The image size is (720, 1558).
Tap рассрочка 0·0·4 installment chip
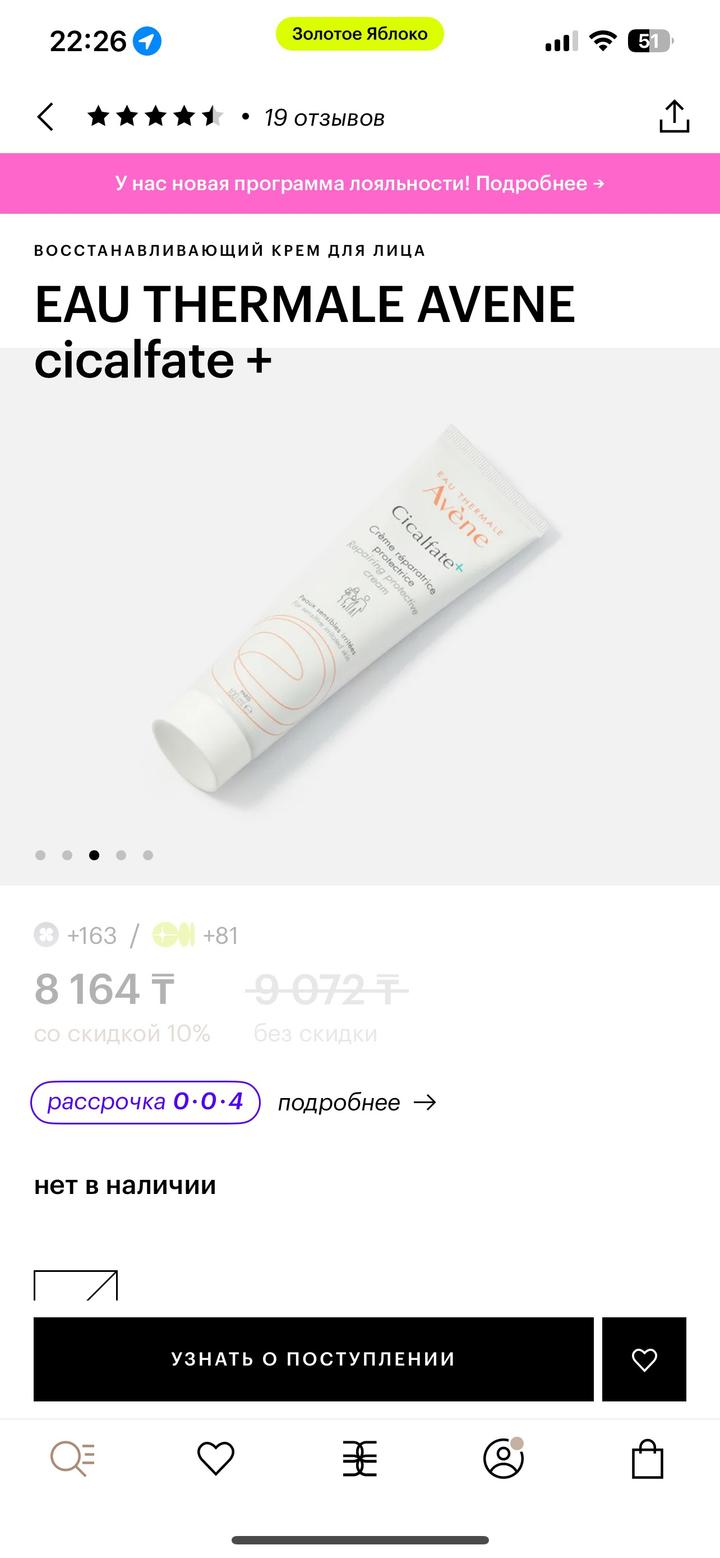pyautogui.click(x=146, y=1102)
